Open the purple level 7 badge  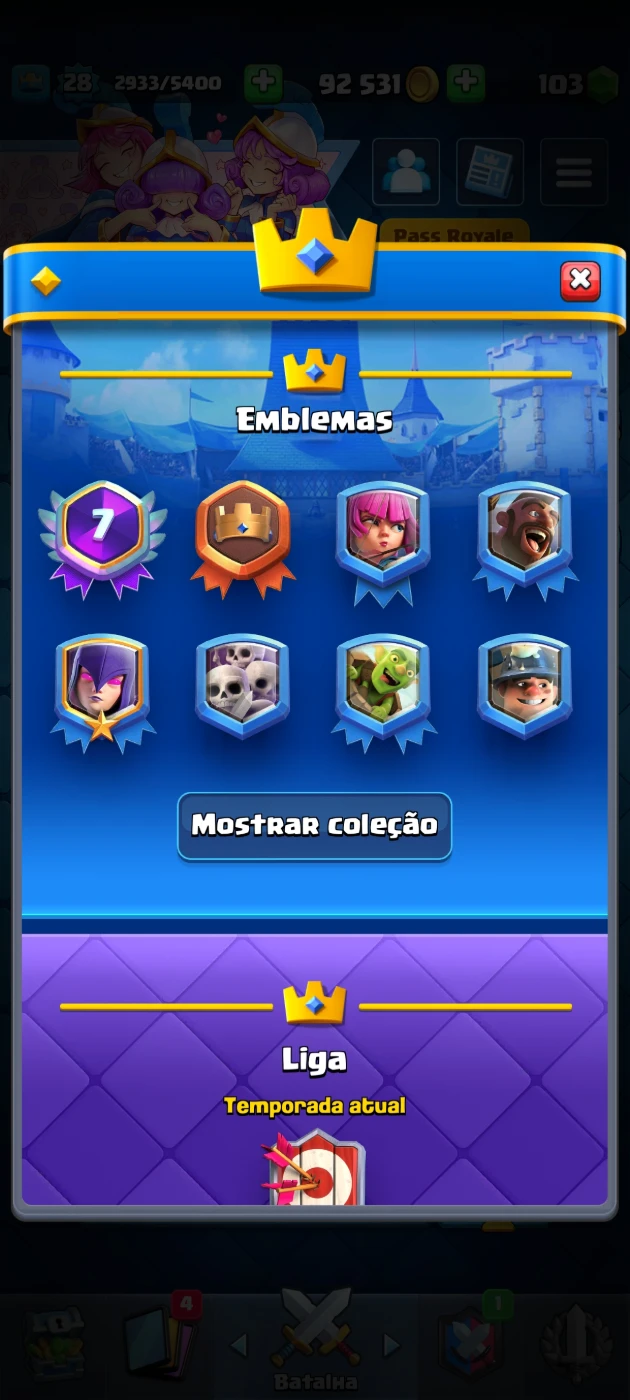click(x=103, y=535)
